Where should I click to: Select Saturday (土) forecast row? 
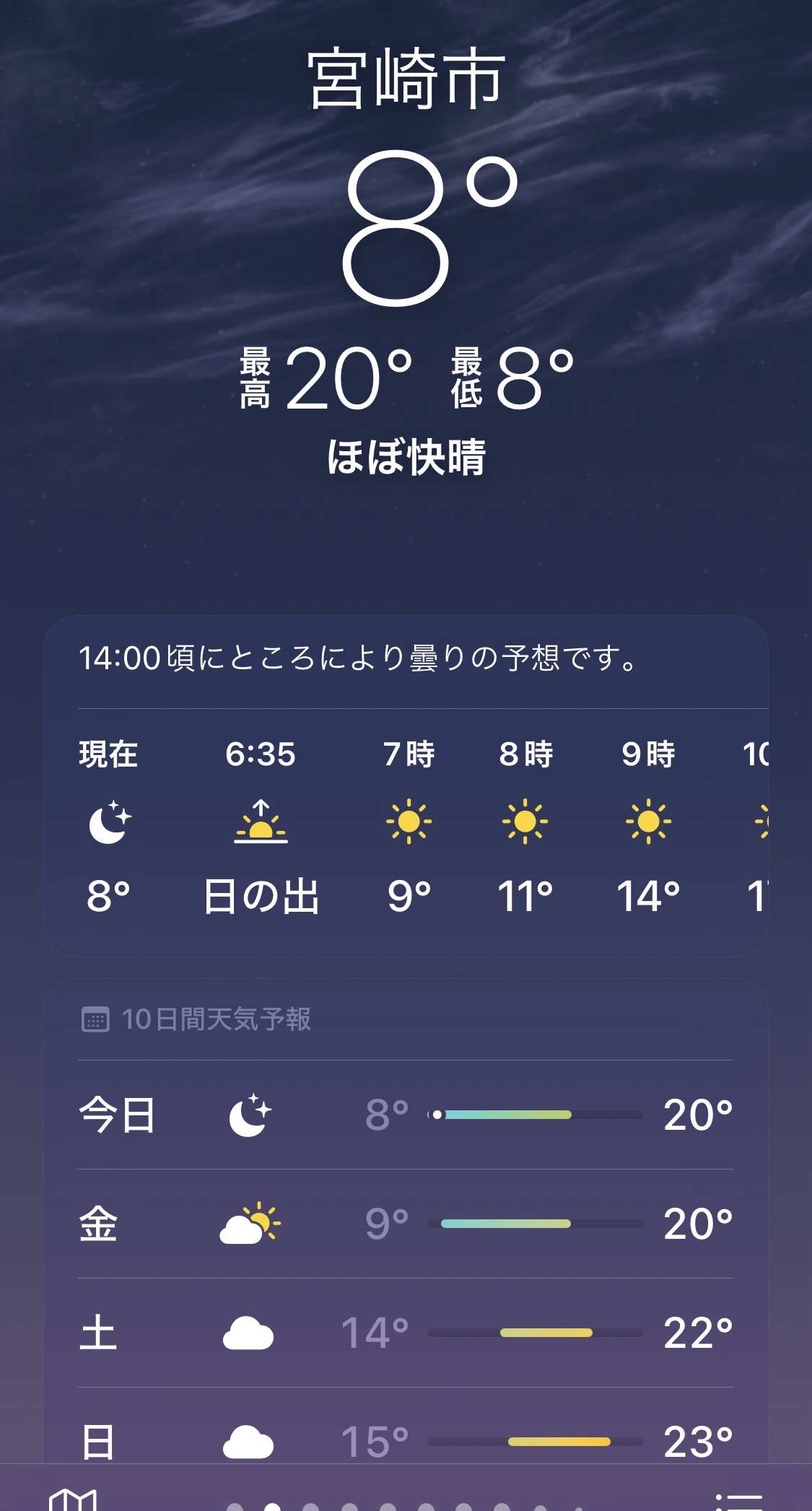coord(406,1333)
